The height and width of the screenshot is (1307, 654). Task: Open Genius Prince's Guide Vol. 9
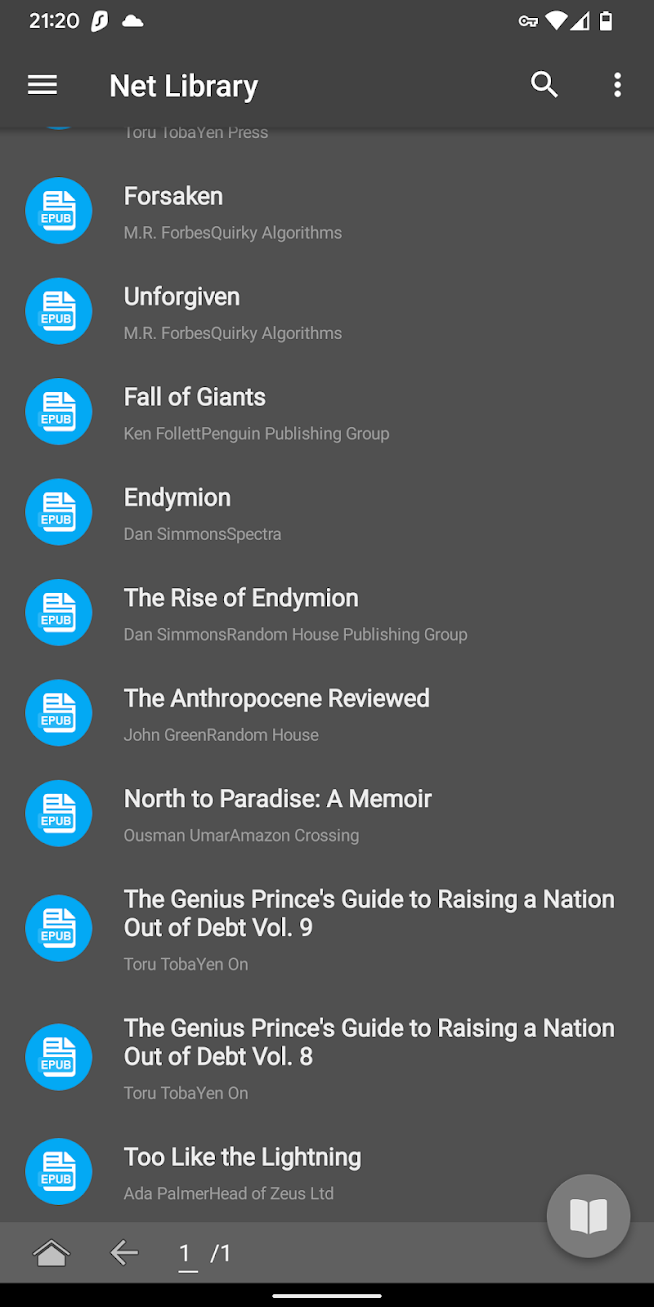pyautogui.click(x=327, y=928)
